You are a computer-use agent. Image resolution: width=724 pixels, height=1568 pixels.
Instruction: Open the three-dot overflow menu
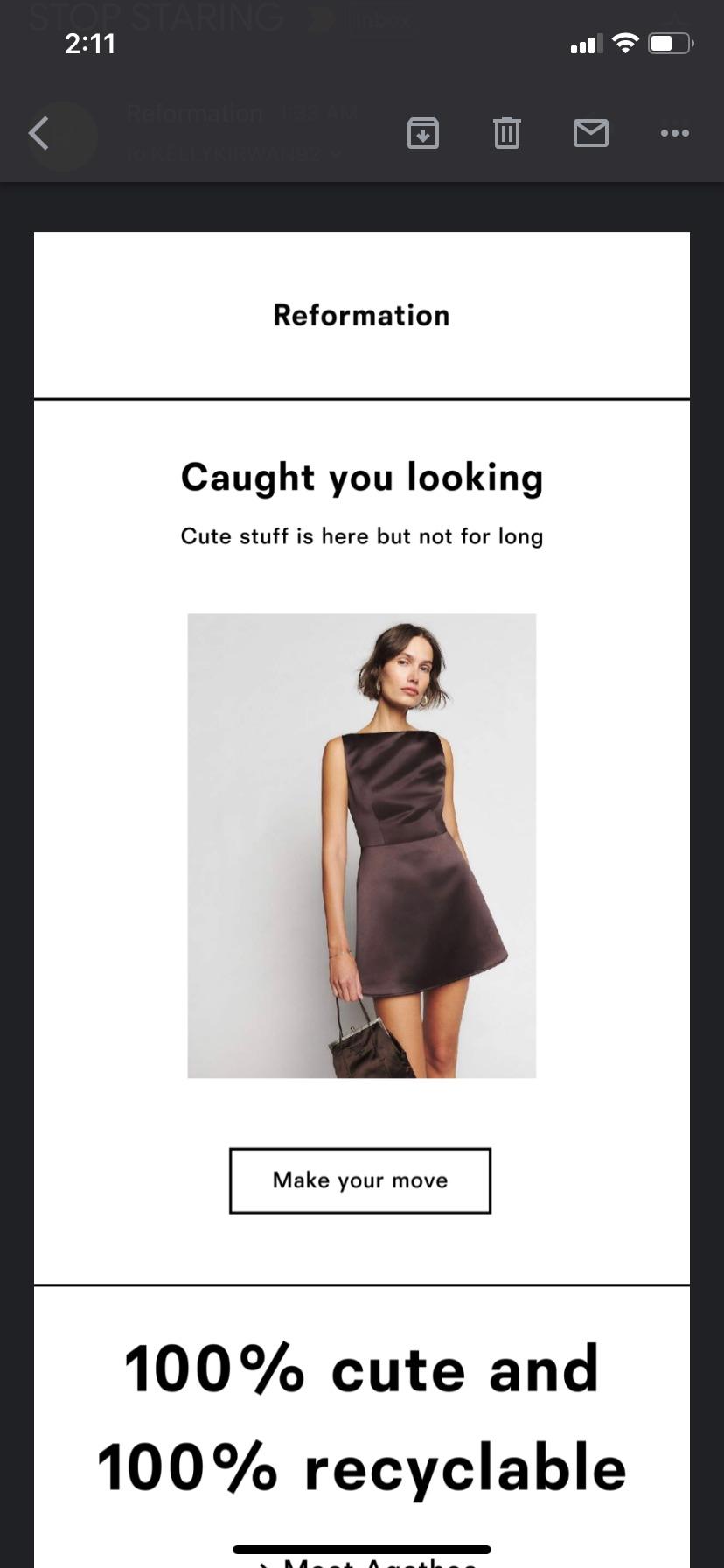674,133
